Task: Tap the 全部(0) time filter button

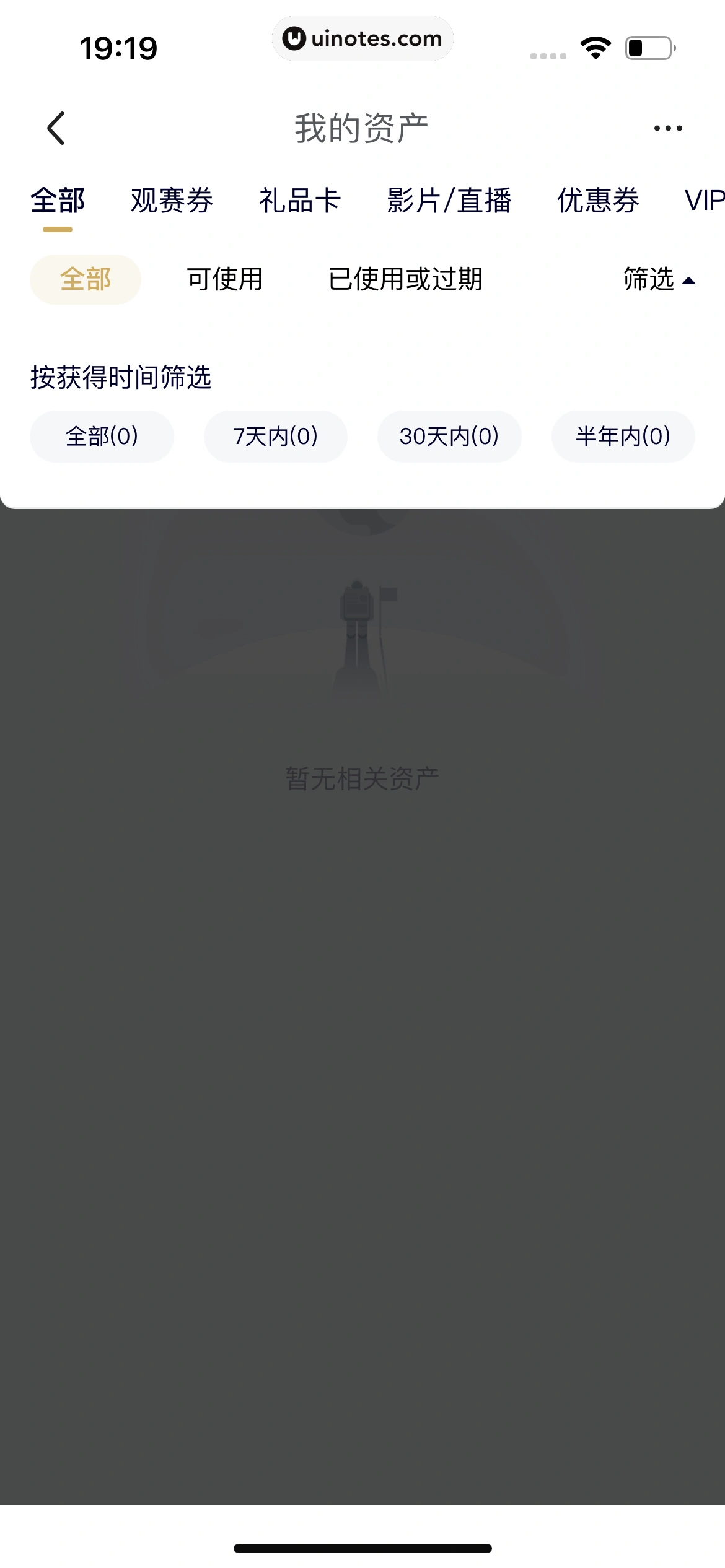Action: [x=102, y=437]
